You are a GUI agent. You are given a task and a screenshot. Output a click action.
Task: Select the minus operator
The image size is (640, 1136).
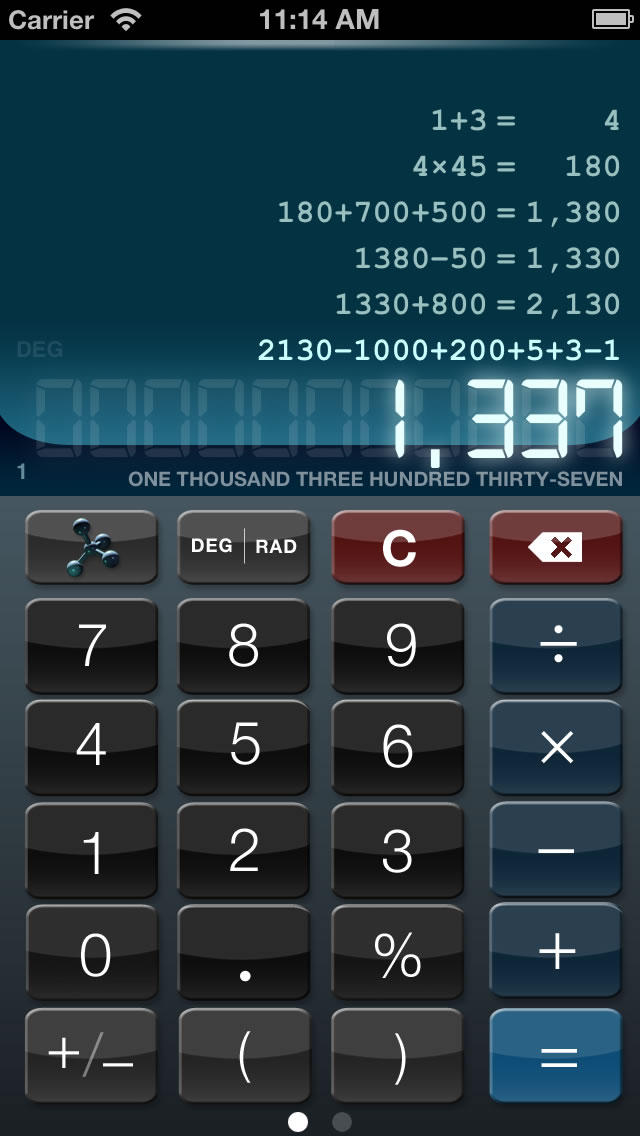555,850
